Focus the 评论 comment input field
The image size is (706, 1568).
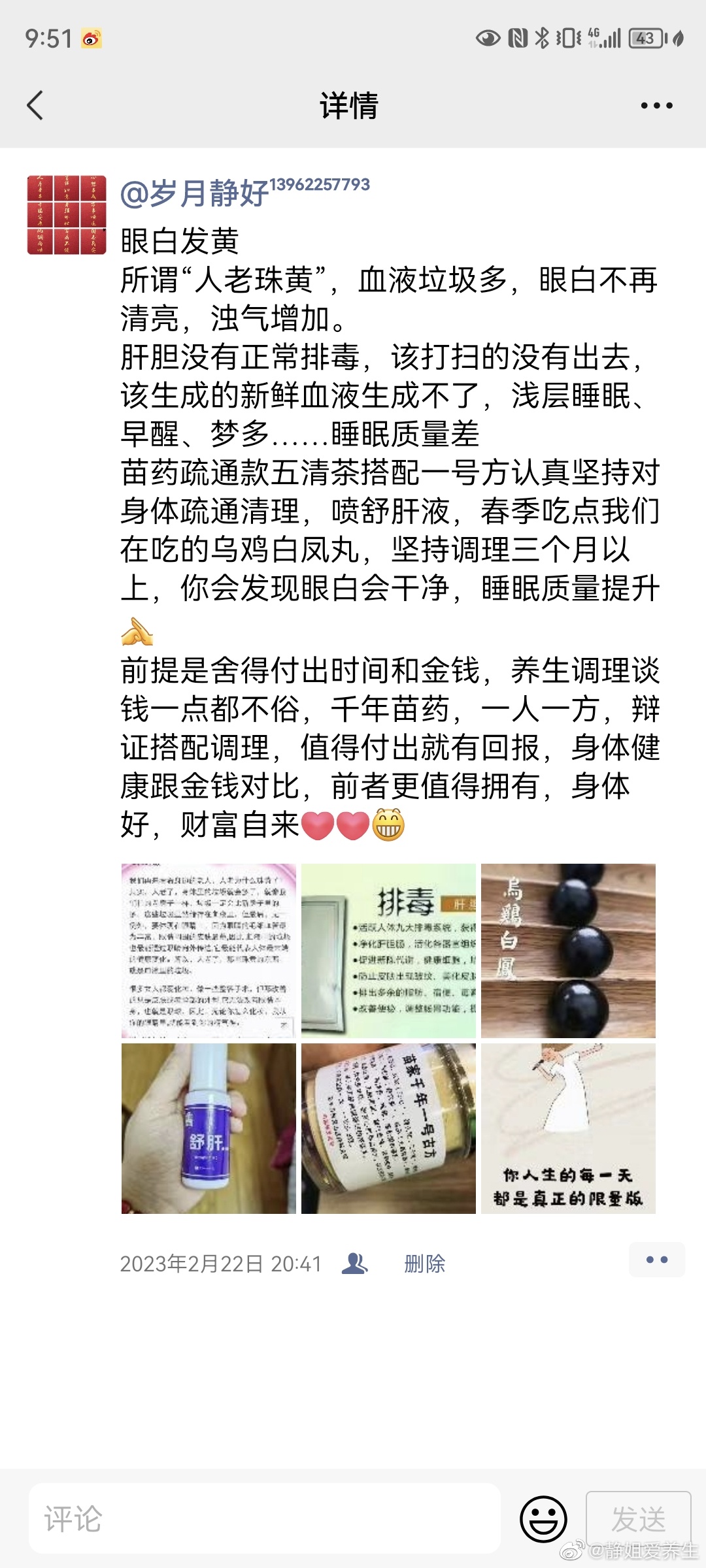[x=265, y=1518]
